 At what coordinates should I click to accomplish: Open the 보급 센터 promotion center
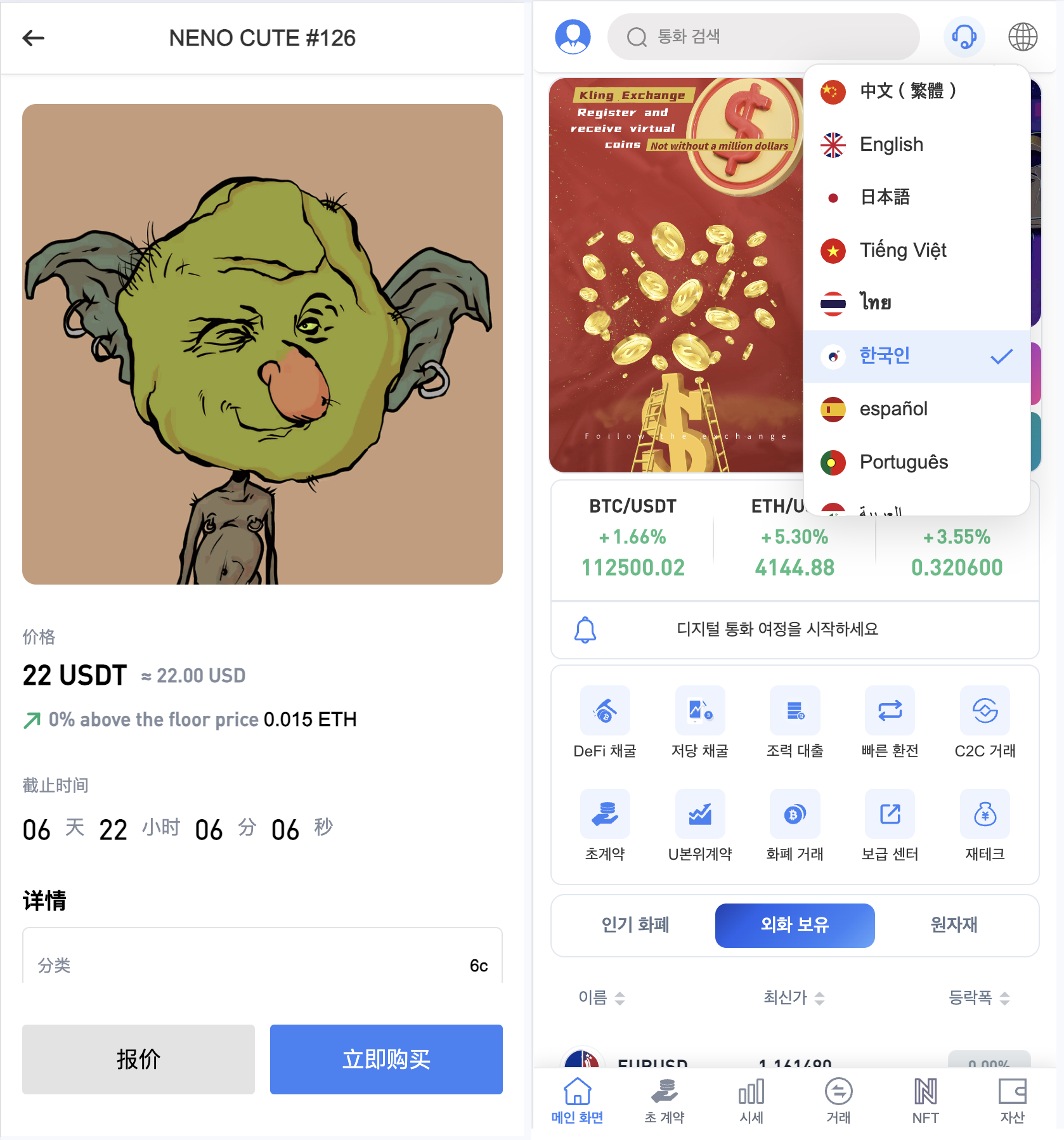890,826
